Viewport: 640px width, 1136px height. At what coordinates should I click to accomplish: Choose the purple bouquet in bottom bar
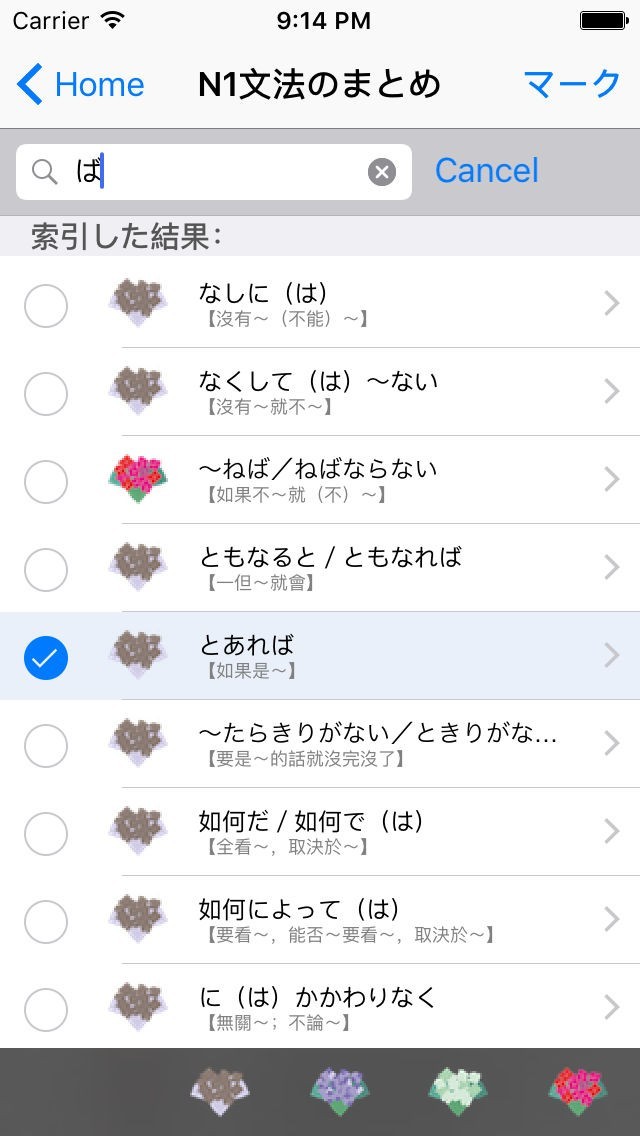(340, 1091)
